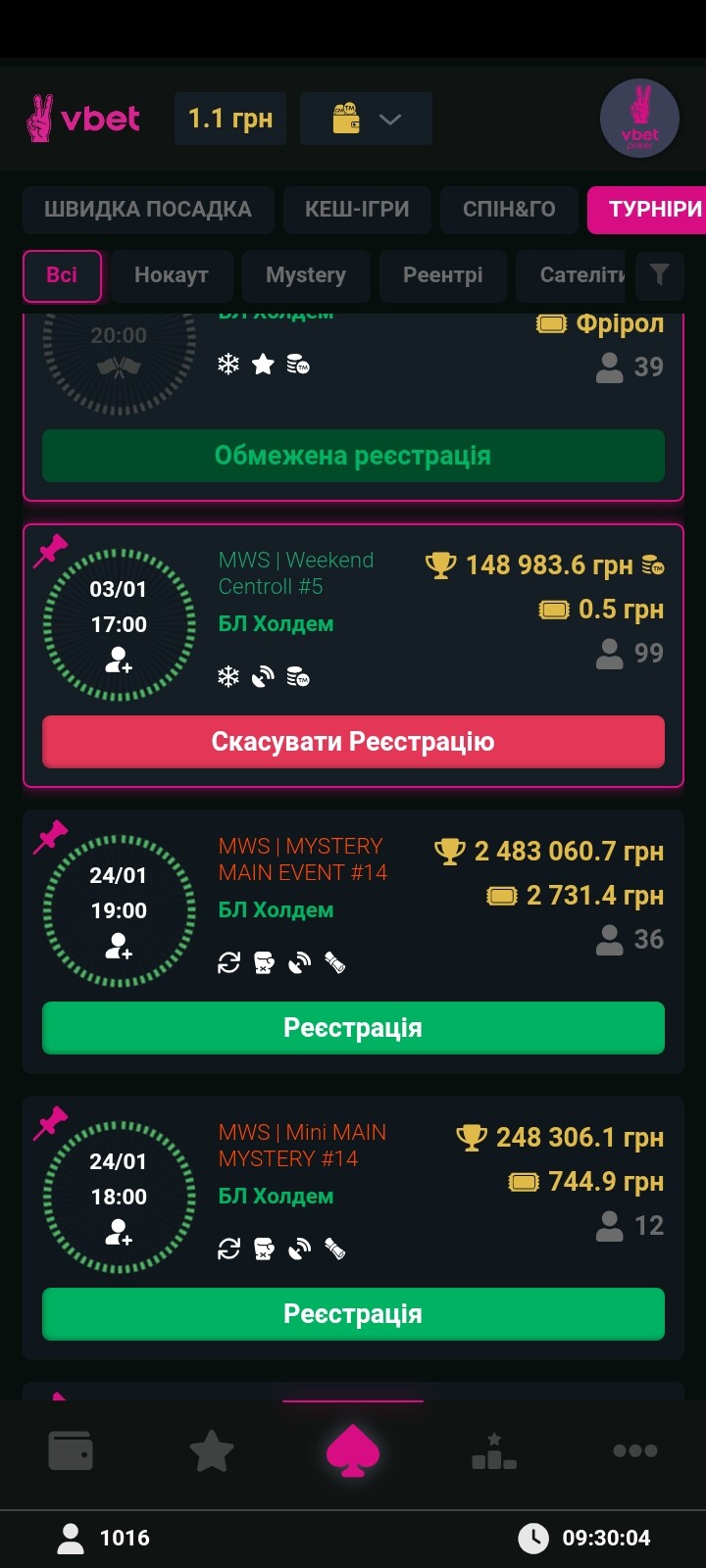
Task: Switch to КЕШ-ІГРИ tab
Action: point(357,209)
